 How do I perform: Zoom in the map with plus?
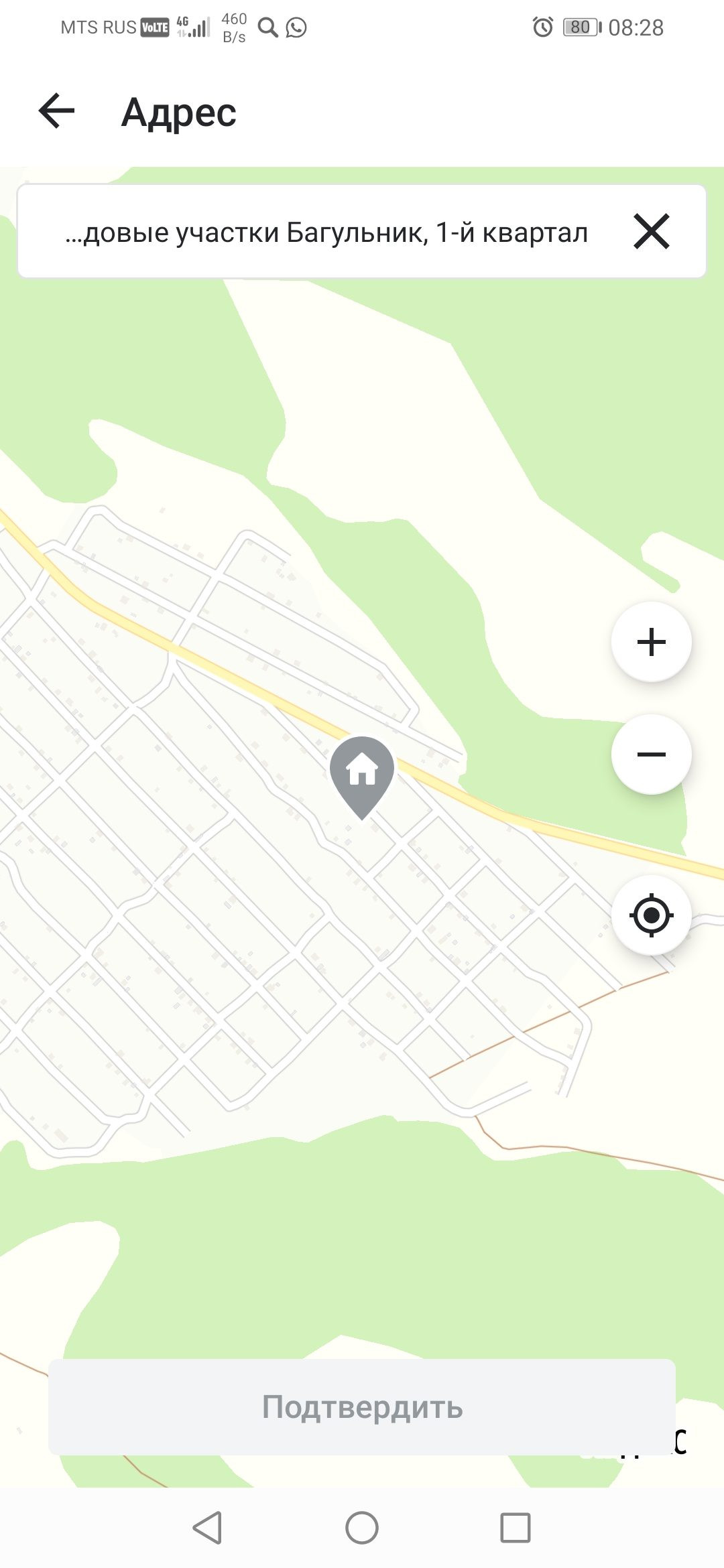point(651,642)
